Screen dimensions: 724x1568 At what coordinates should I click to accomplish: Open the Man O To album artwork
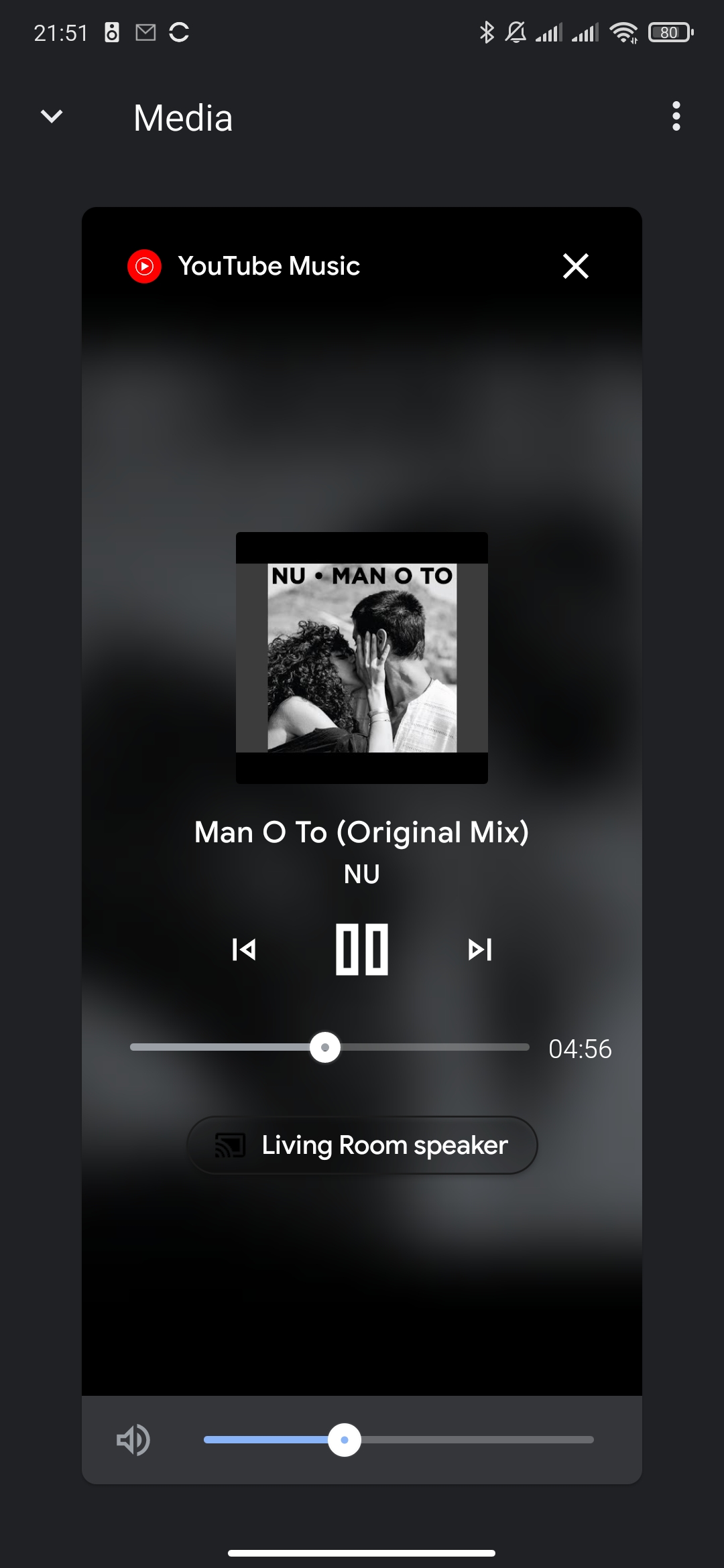(362, 658)
